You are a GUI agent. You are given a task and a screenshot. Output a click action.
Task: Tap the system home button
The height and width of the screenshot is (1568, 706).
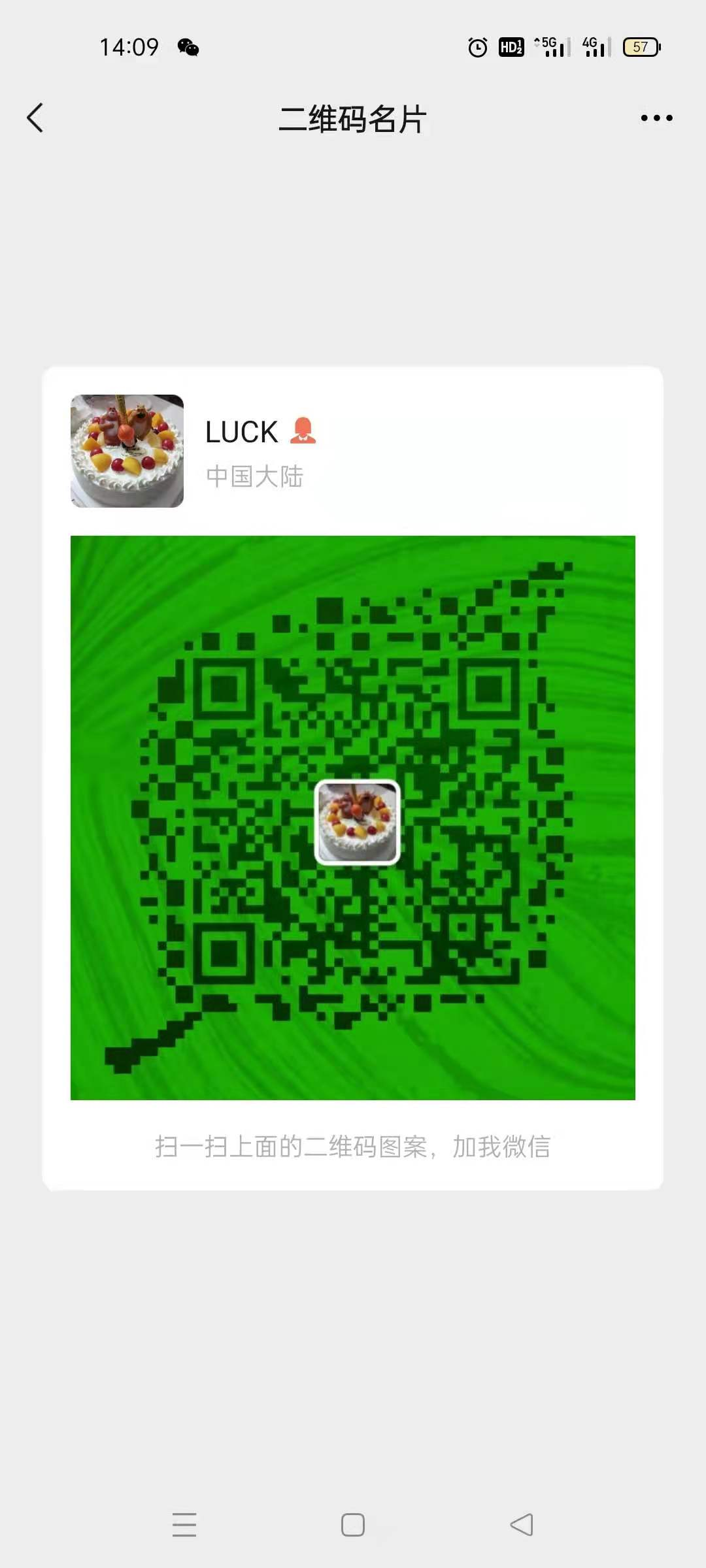click(353, 1525)
